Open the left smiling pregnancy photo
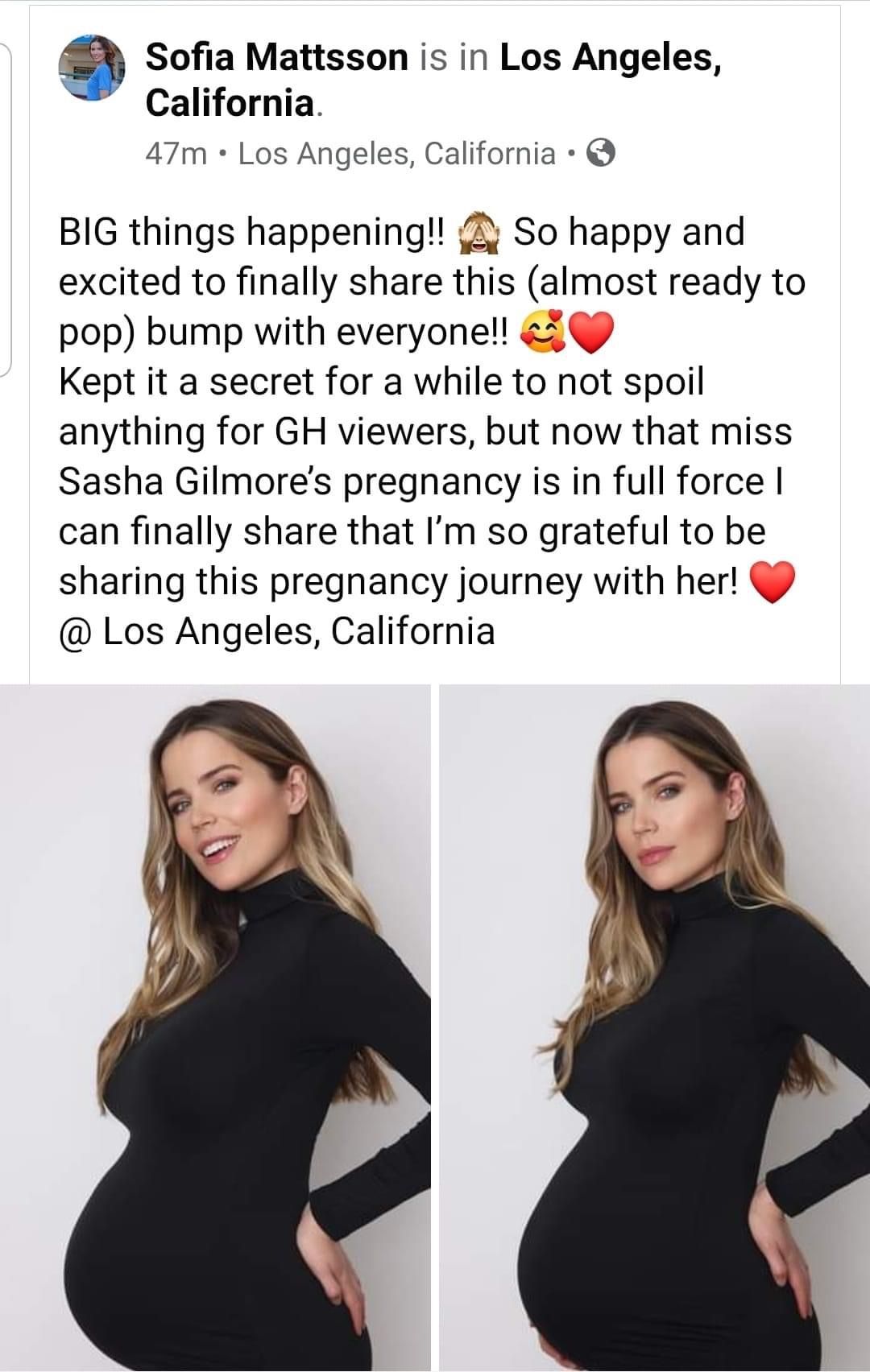Viewport: 870px width, 1372px height. pos(213,1023)
